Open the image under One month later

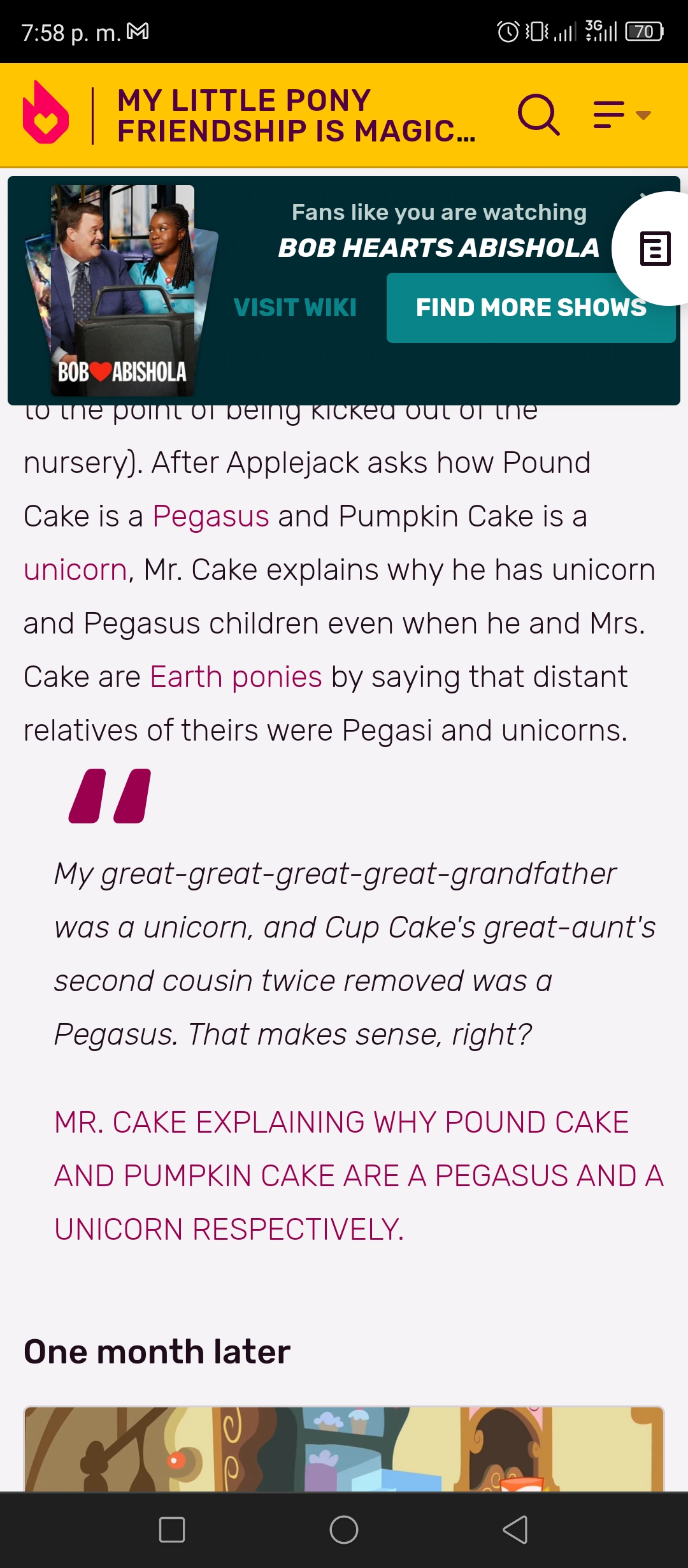click(x=344, y=1449)
